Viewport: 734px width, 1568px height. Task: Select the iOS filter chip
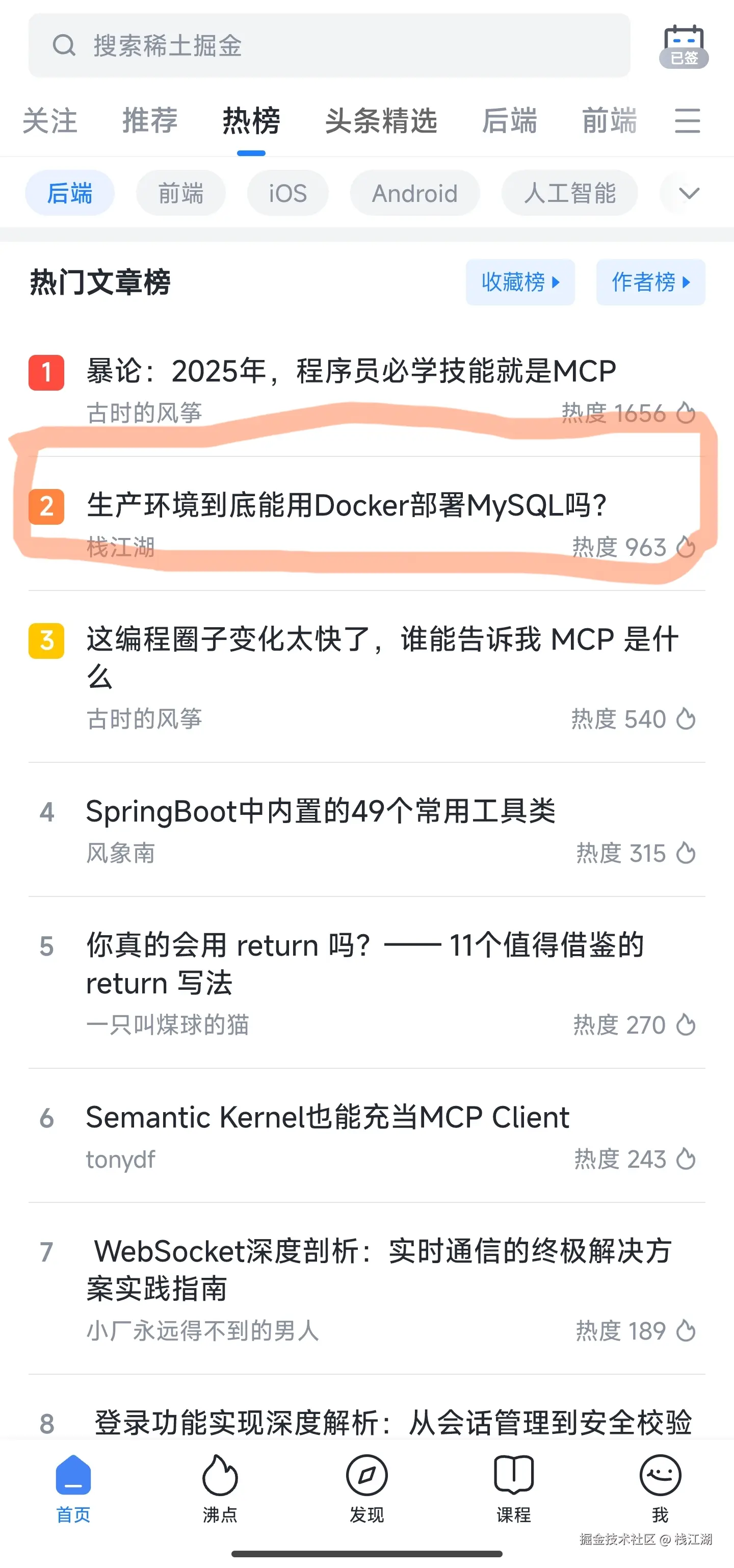[287, 193]
